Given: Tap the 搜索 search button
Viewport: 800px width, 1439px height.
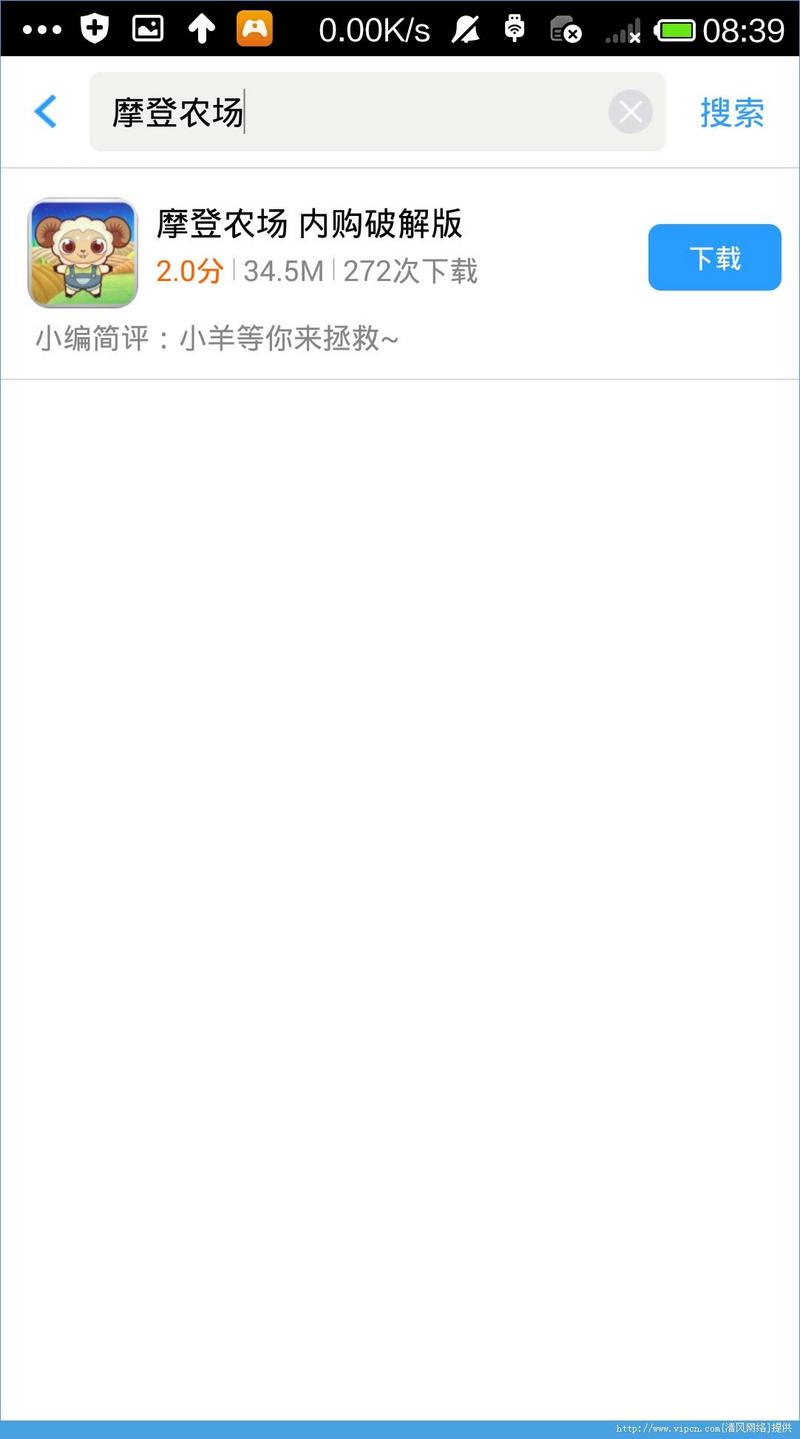Looking at the screenshot, I should [732, 112].
